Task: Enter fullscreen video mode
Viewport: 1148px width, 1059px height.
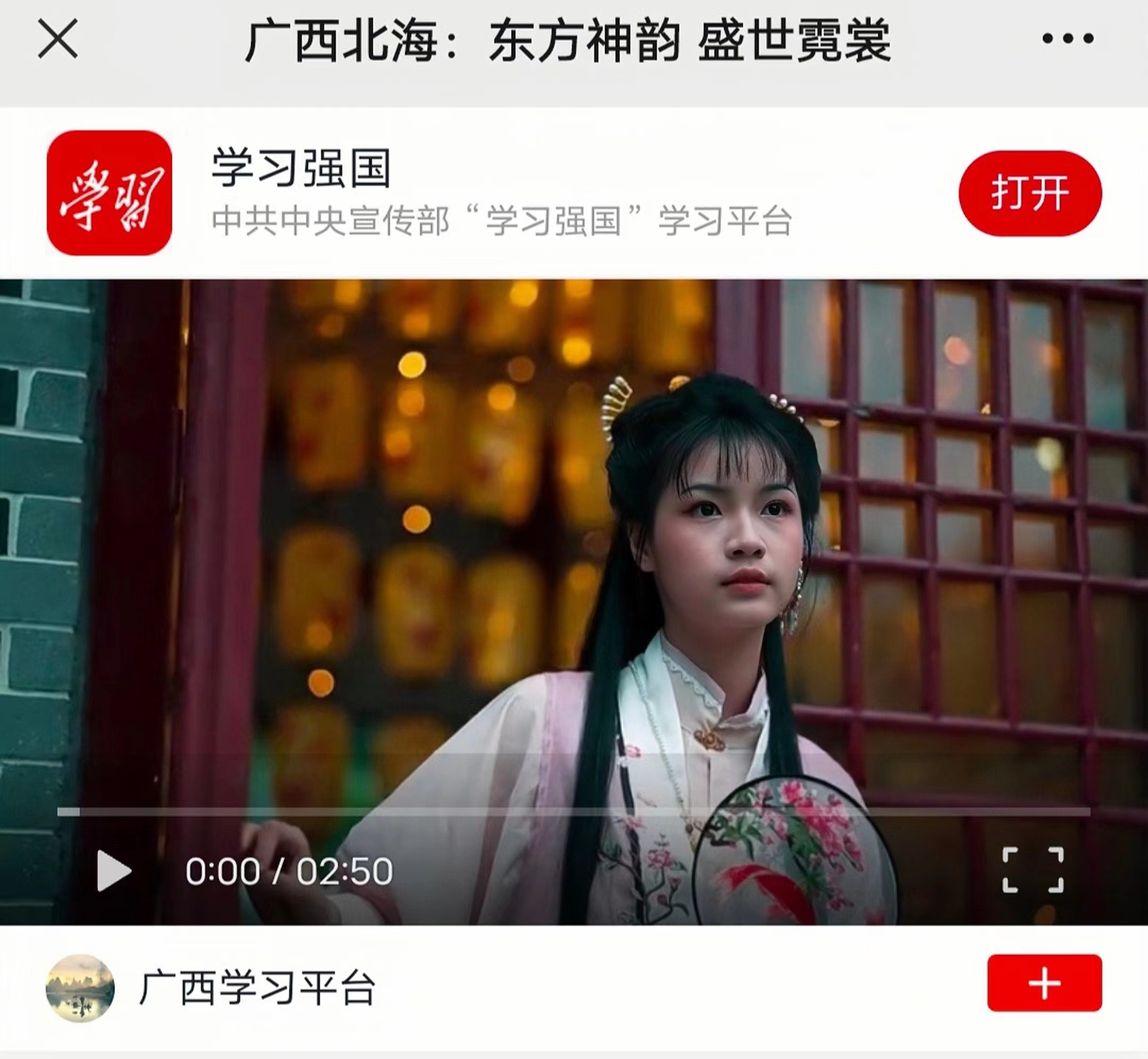Action: pos(1033,870)
